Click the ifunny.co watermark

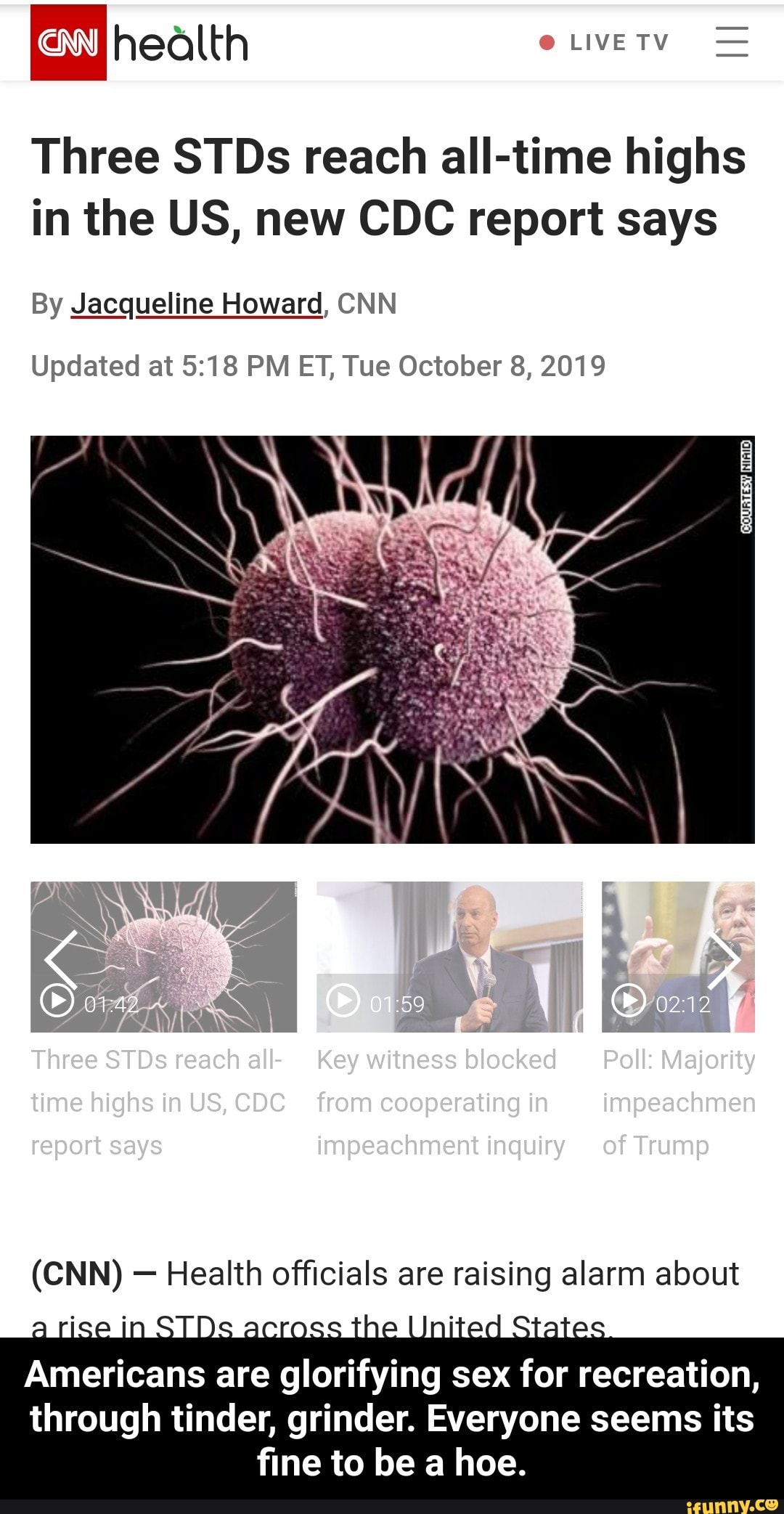click(x=735, y=1503)
